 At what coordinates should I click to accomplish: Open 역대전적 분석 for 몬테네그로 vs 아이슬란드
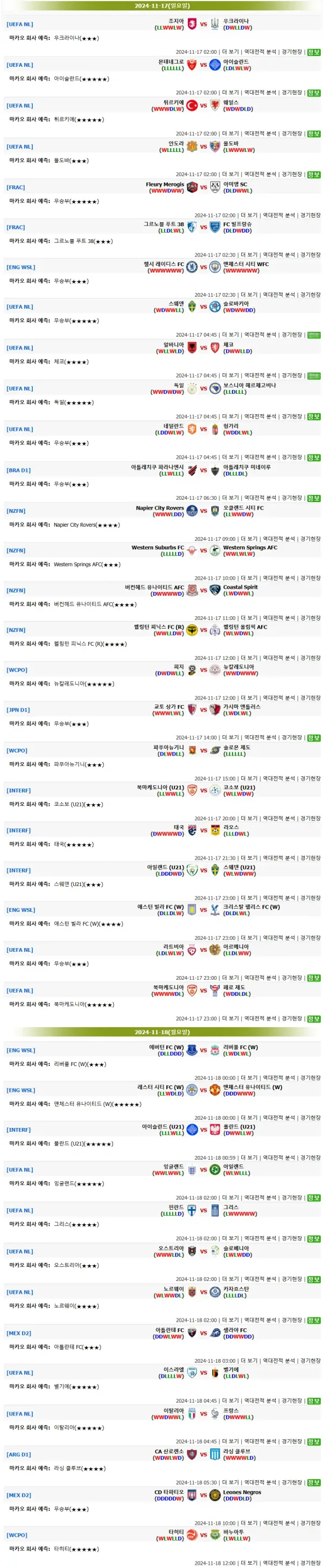pos(259,93)
